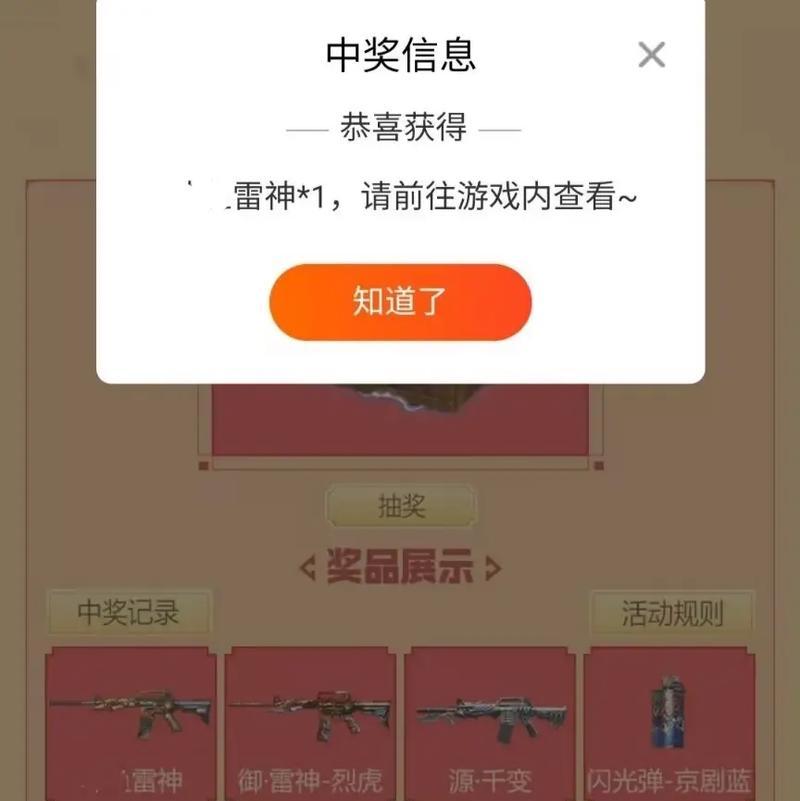This screenshot has height=801, width=800.
Task: Close the 中奖信息 dialog
Action: [651, 55]
